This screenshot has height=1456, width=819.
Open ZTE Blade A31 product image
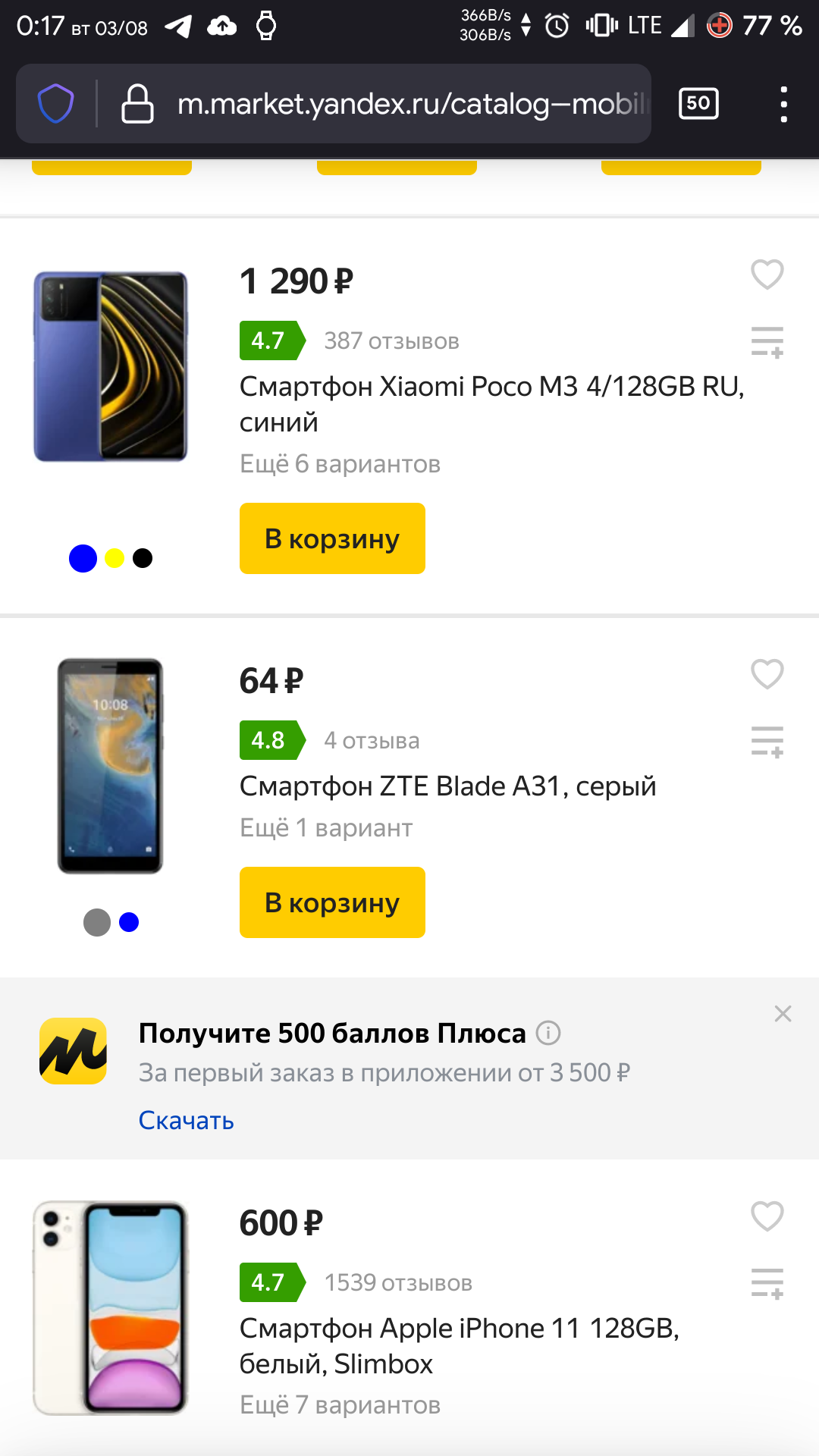coord(111,766)
